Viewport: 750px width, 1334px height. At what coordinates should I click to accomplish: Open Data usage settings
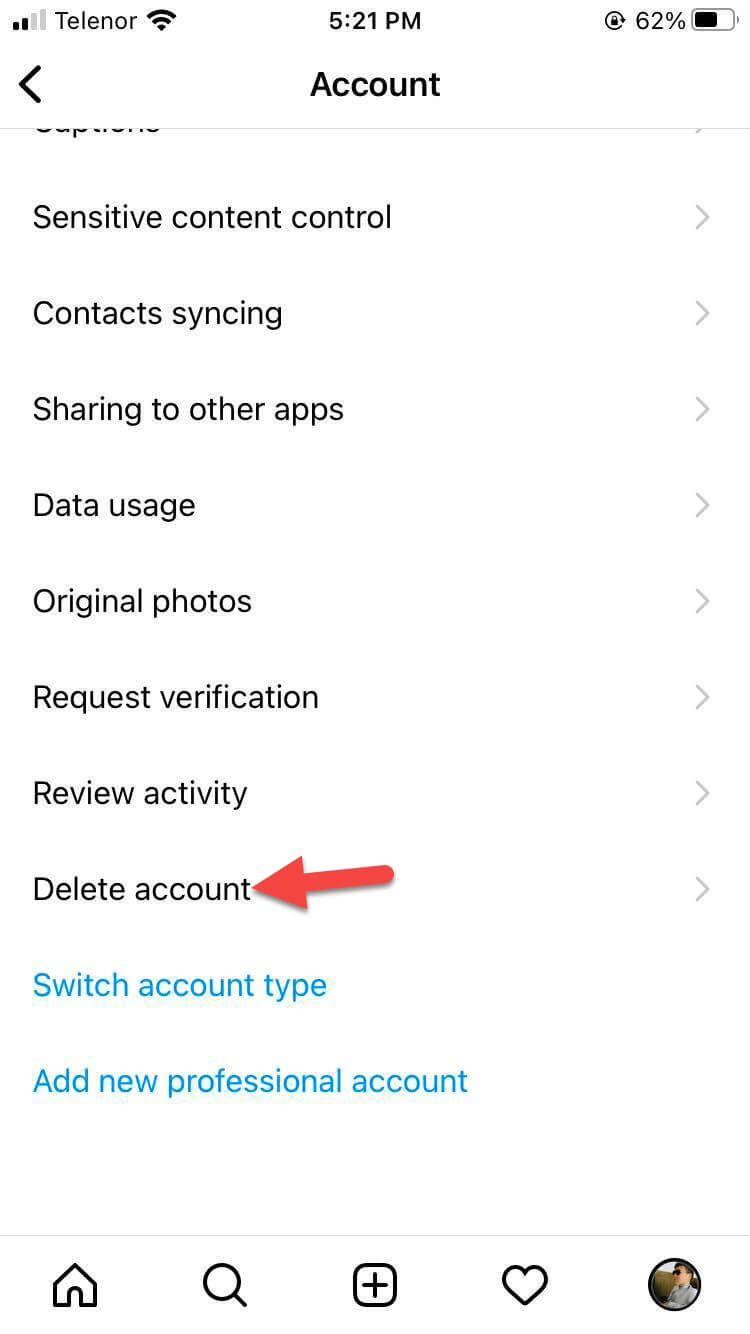114,505
